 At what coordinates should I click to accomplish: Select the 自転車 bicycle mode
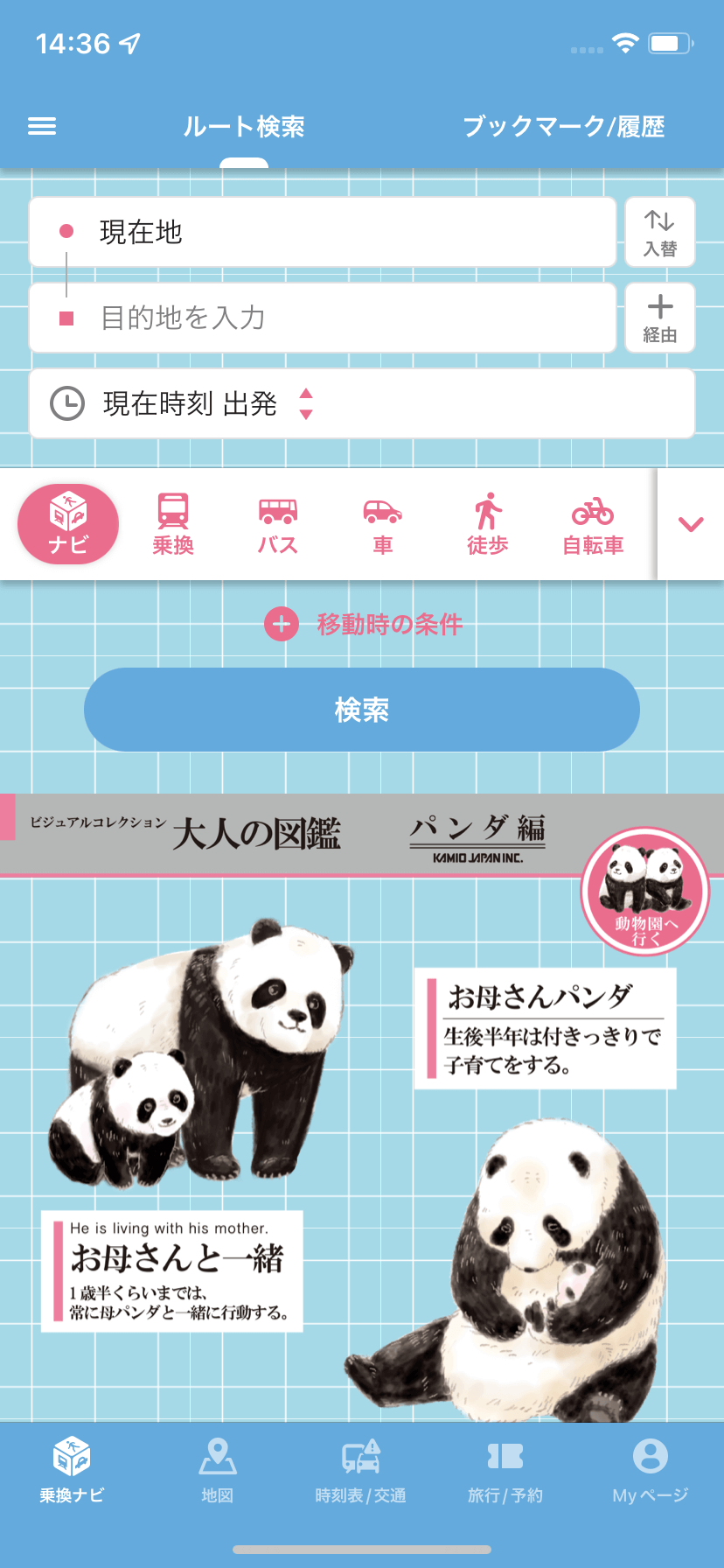(593, 524)
